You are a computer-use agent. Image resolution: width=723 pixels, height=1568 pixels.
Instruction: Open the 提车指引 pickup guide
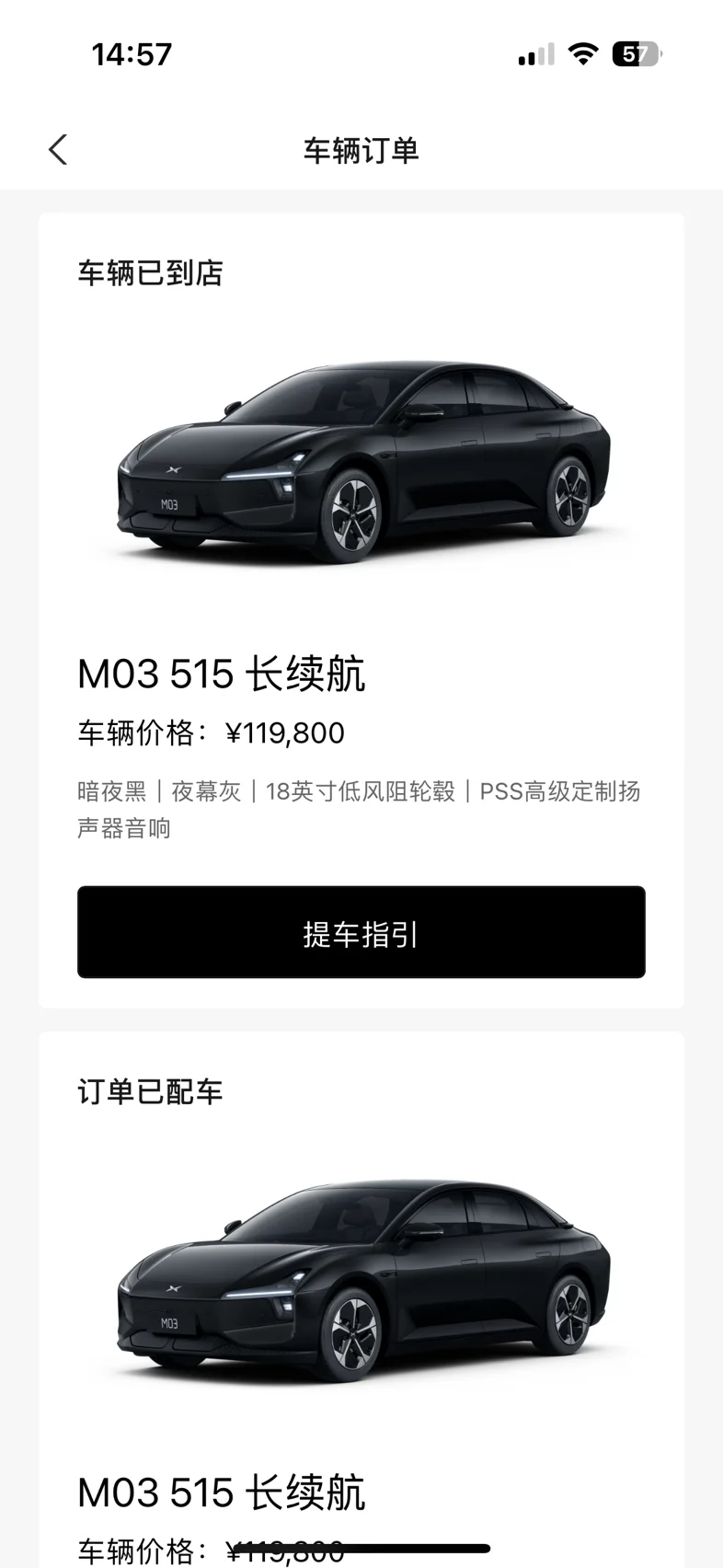[x=361, y=931]
